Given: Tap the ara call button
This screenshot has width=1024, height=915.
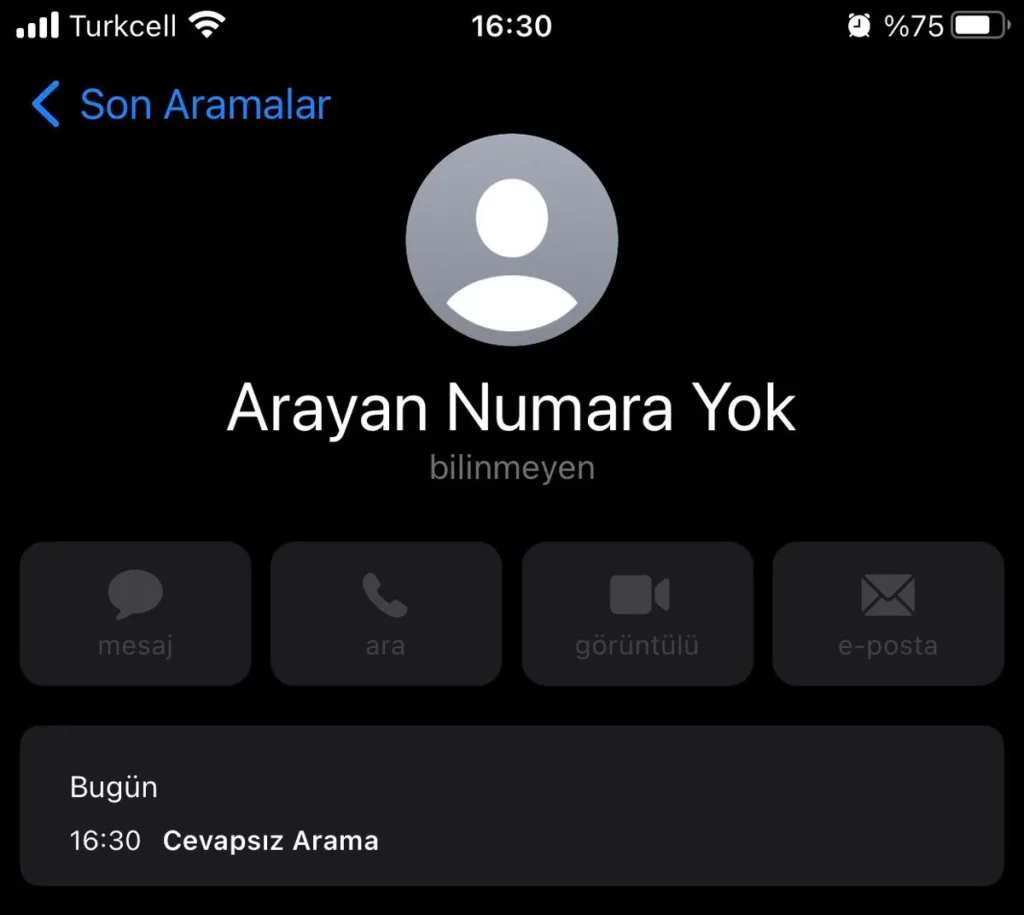Looking at the screenshot, I should [385, 613].
